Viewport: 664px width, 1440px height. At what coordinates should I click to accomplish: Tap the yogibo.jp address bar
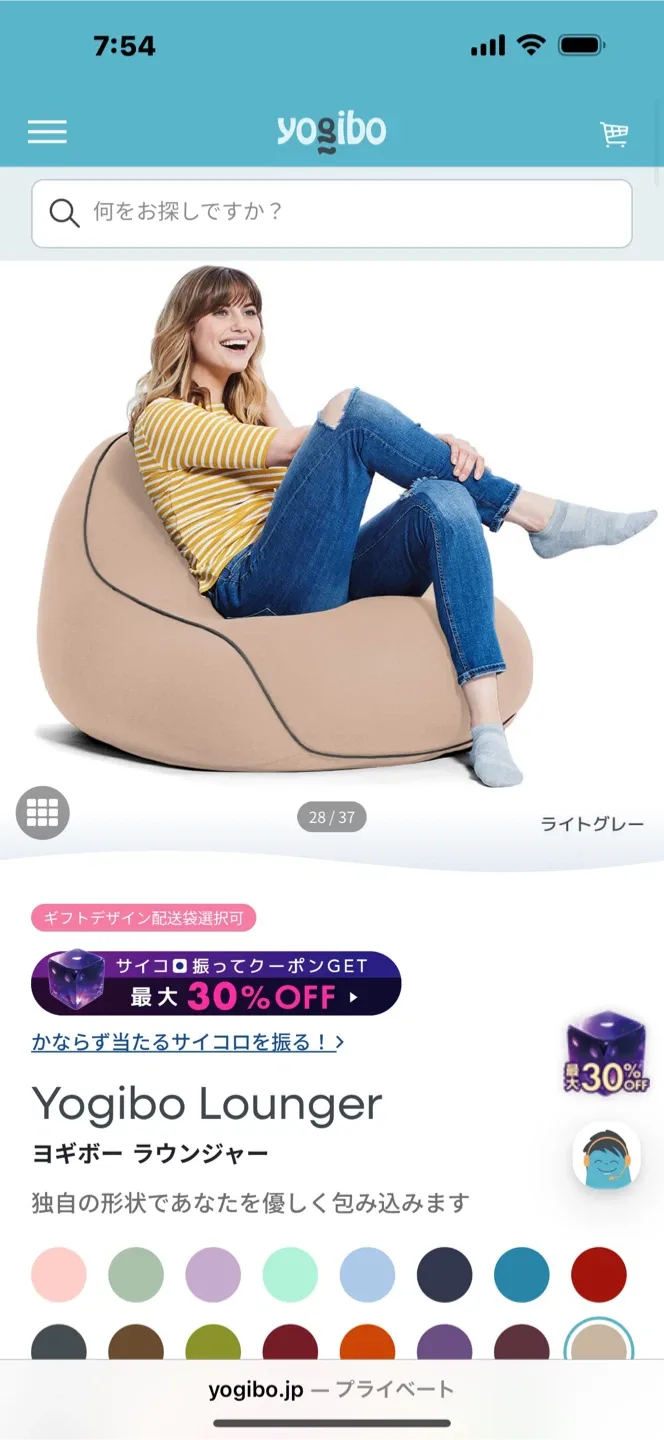331,1389
